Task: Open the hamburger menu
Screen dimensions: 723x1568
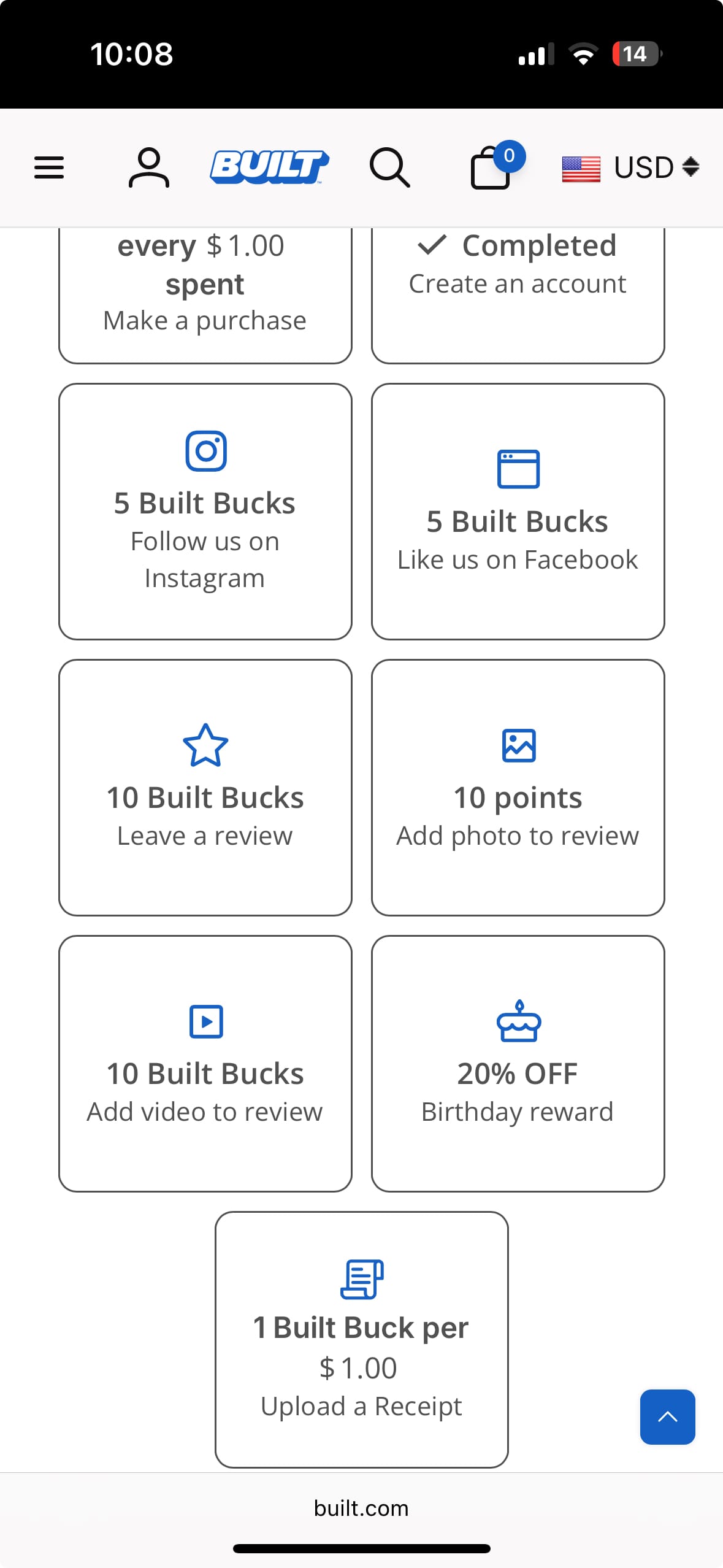Action: pyautogui.click(x=49, y=167)
